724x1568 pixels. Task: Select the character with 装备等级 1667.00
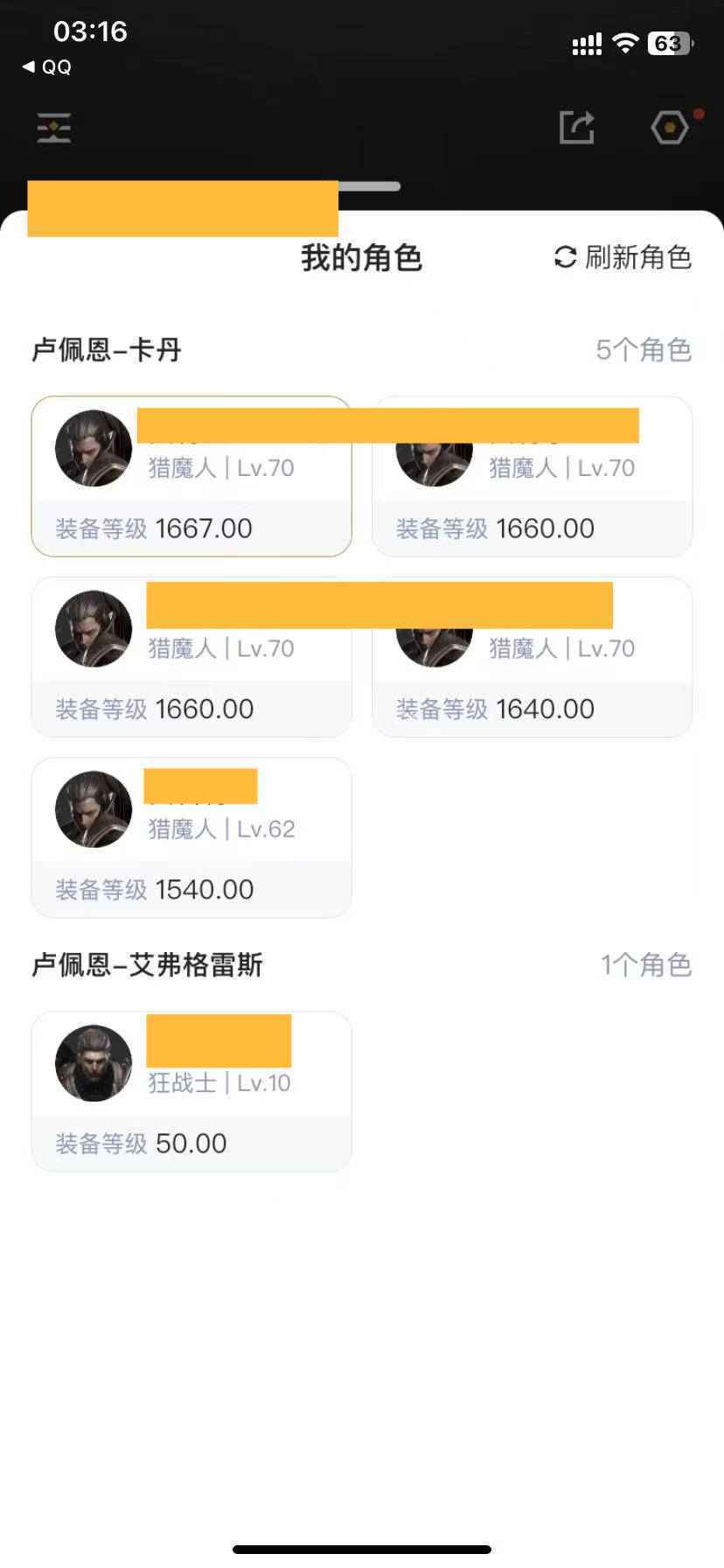pyautogui.click(x=191, y=477)
